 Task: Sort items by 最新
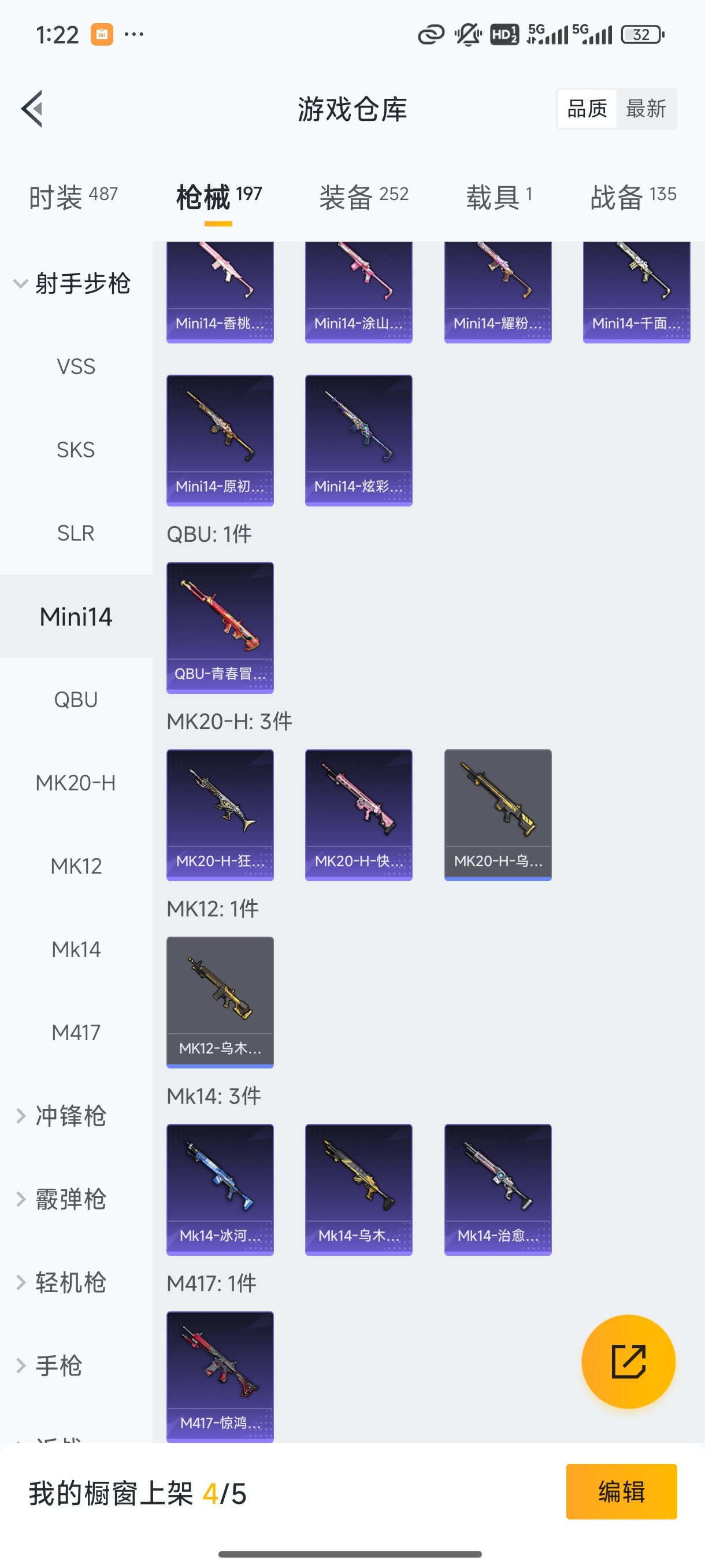[645, 109]
